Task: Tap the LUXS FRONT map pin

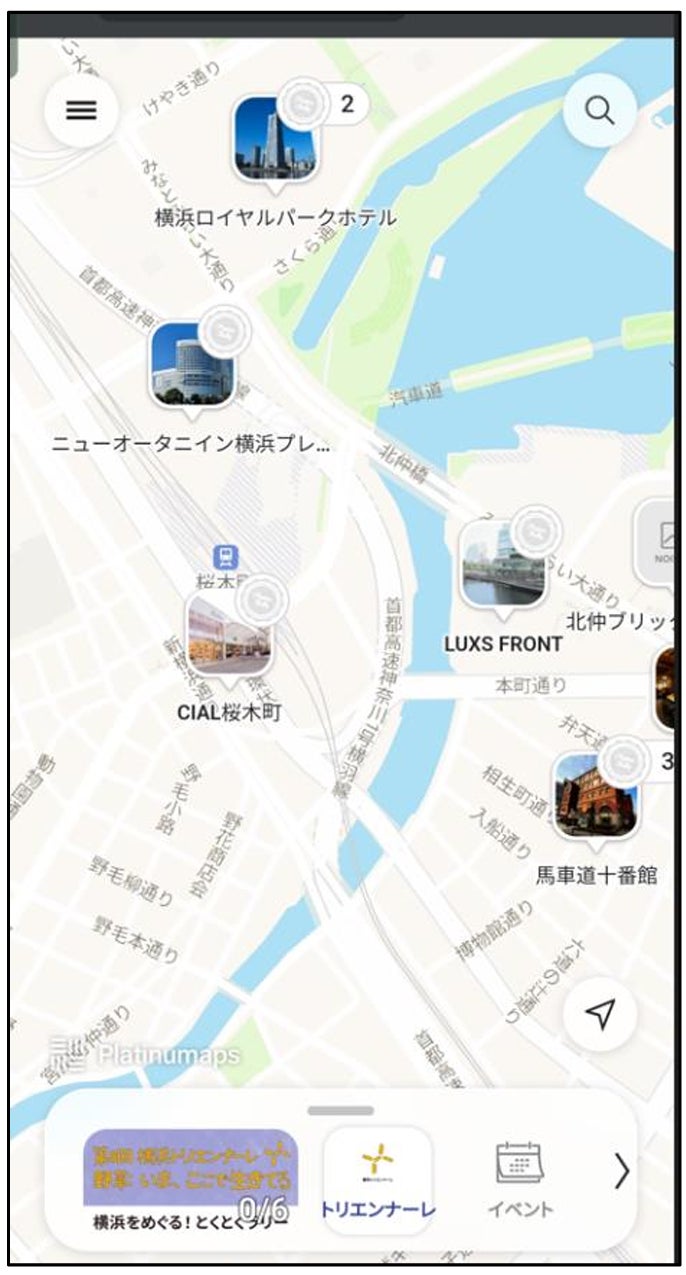Action: click(502, 565)
